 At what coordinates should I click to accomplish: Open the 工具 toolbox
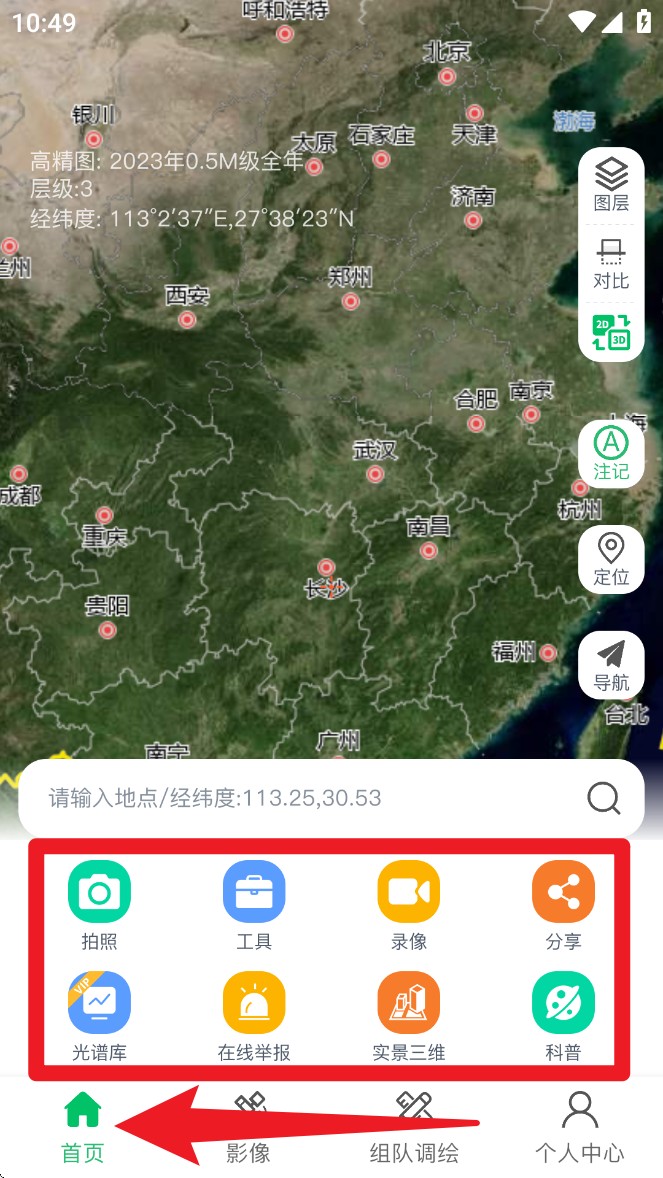pyautogui.click(x=254, y=903)
